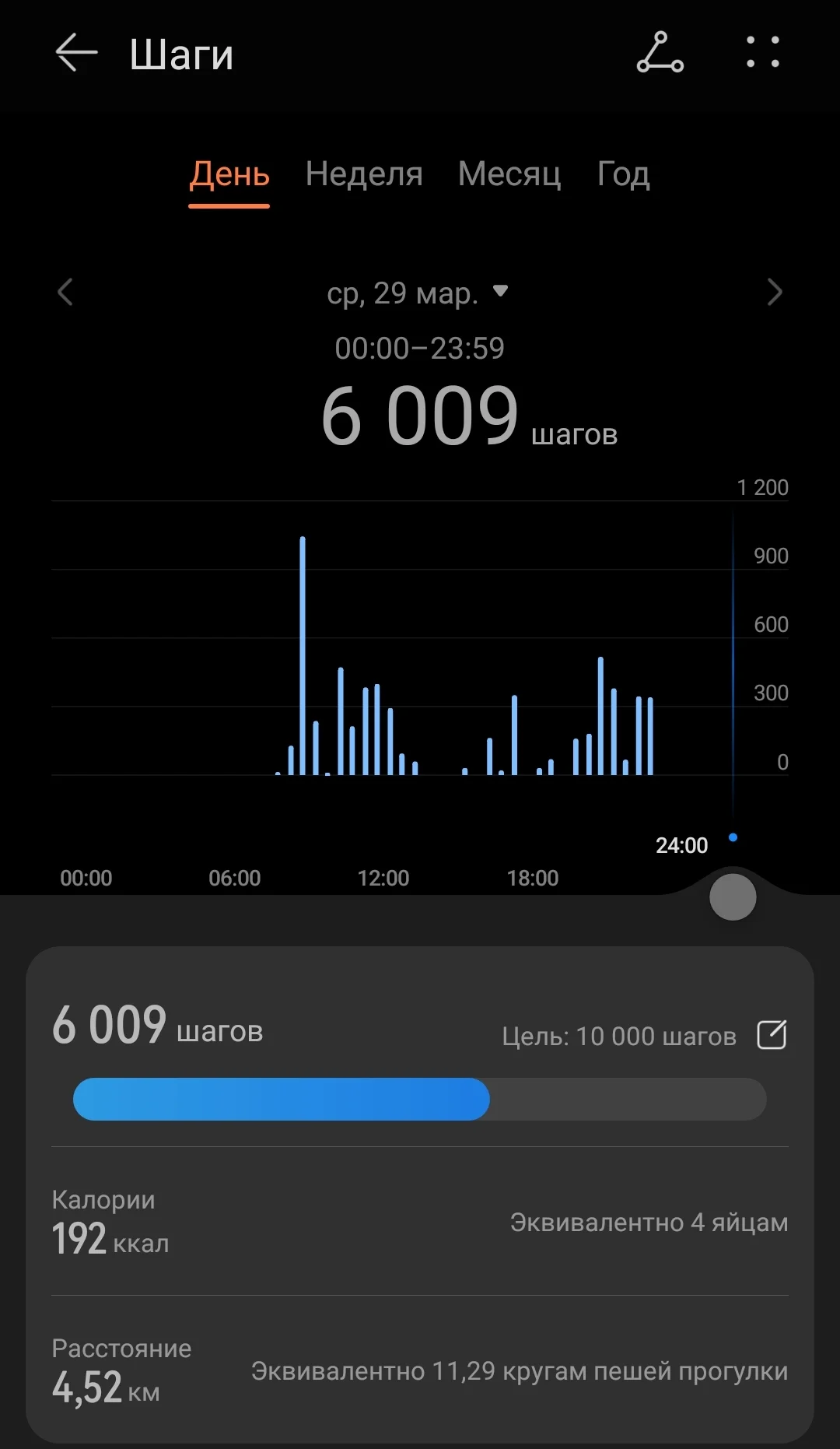Switch to the Неделя tab
The width and height of the screenshot is (840, 1449).
(x=364, y=174)
